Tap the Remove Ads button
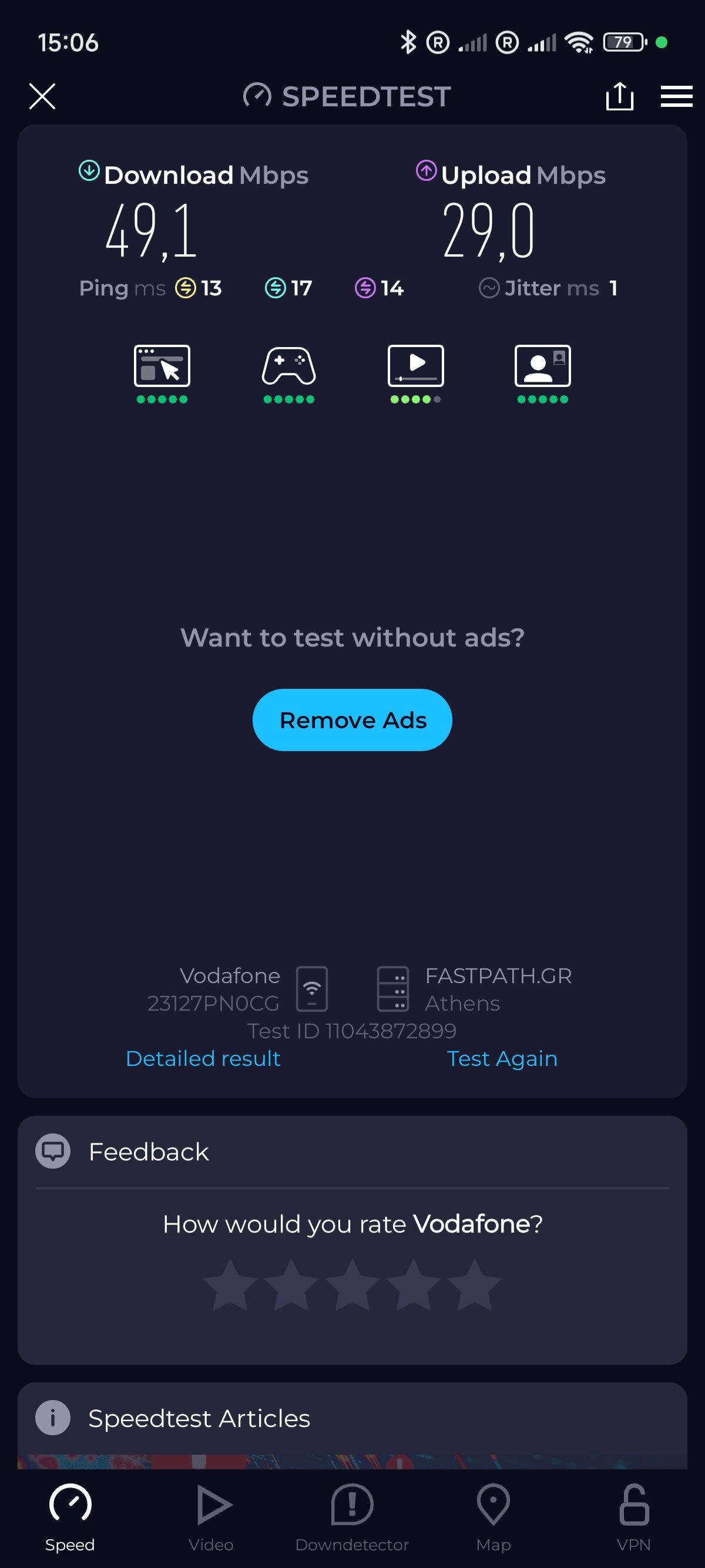Screen dimensions: 705x1568 352,719
